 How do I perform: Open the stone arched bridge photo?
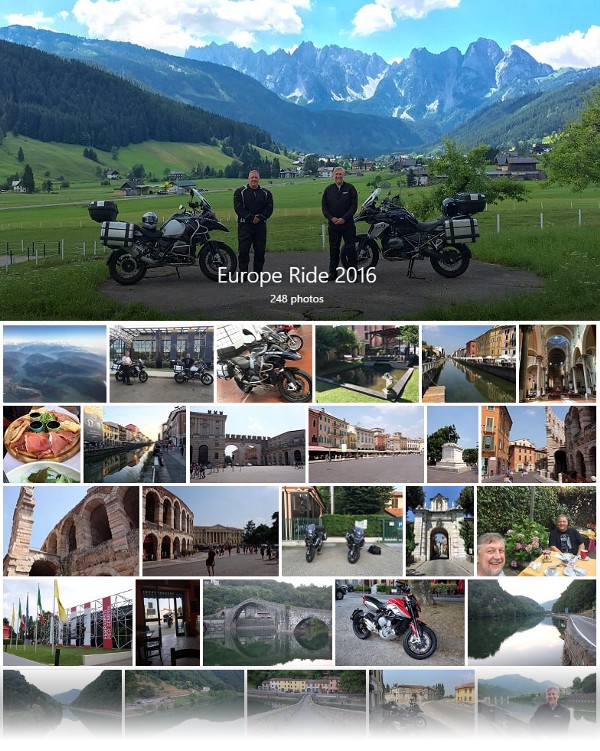pos(267,622)
